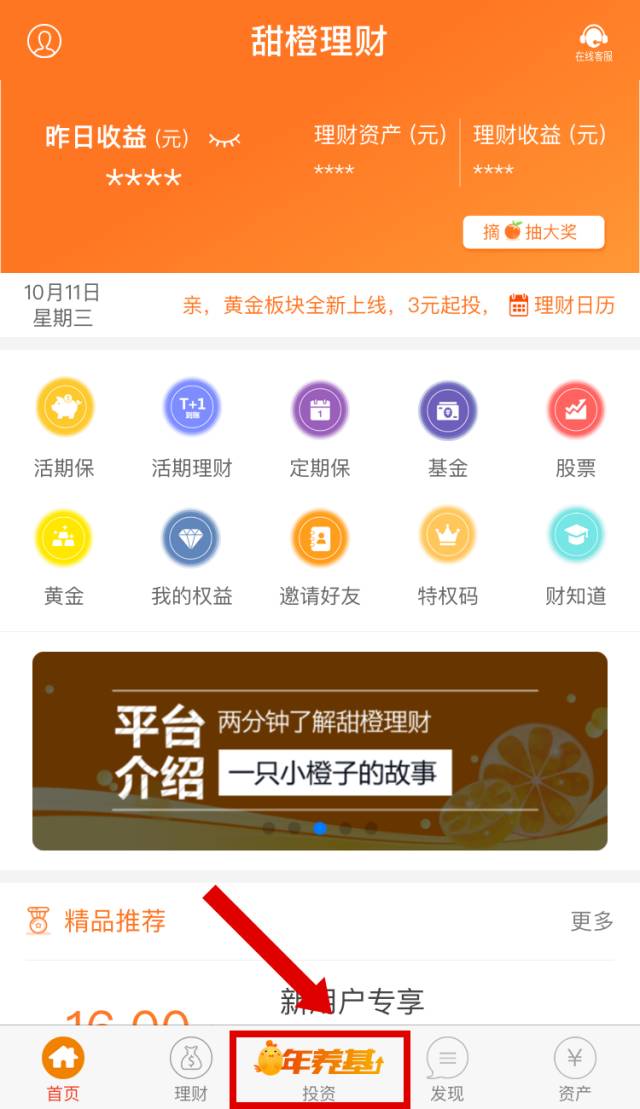640x1109 pixels.
Task: Open 理财日历 calendar
Action: (562, 306)
